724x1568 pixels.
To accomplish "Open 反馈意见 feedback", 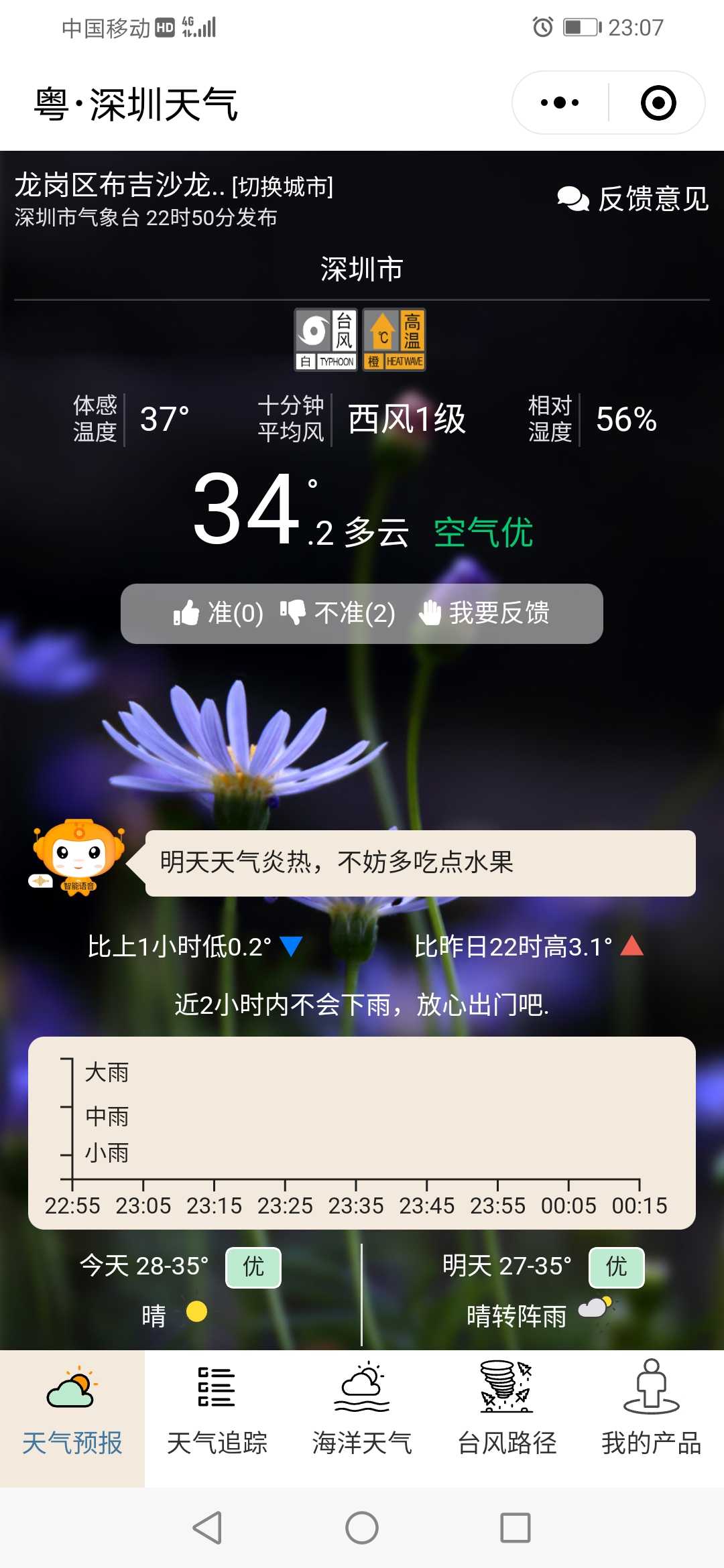I will tap(633, 199).
